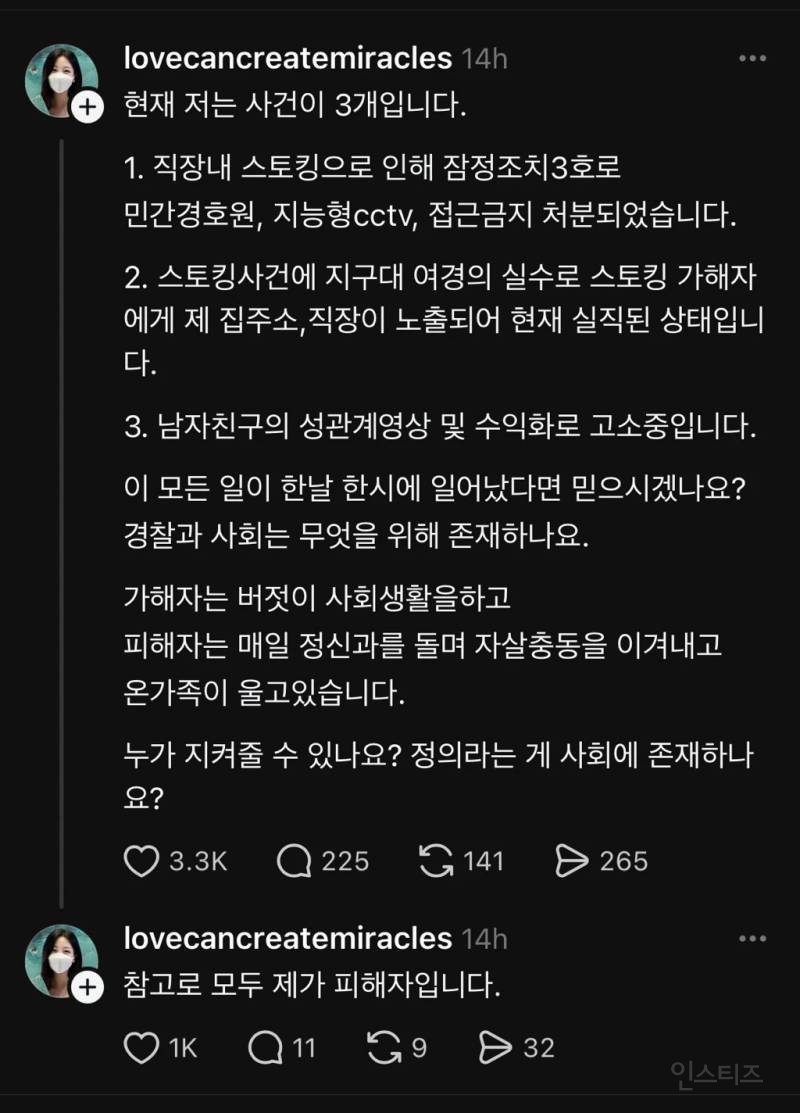Viewport: 800px width, 1113px height.
Task: Repost the reply with 9 reposts
Action: coord(384,1048)
